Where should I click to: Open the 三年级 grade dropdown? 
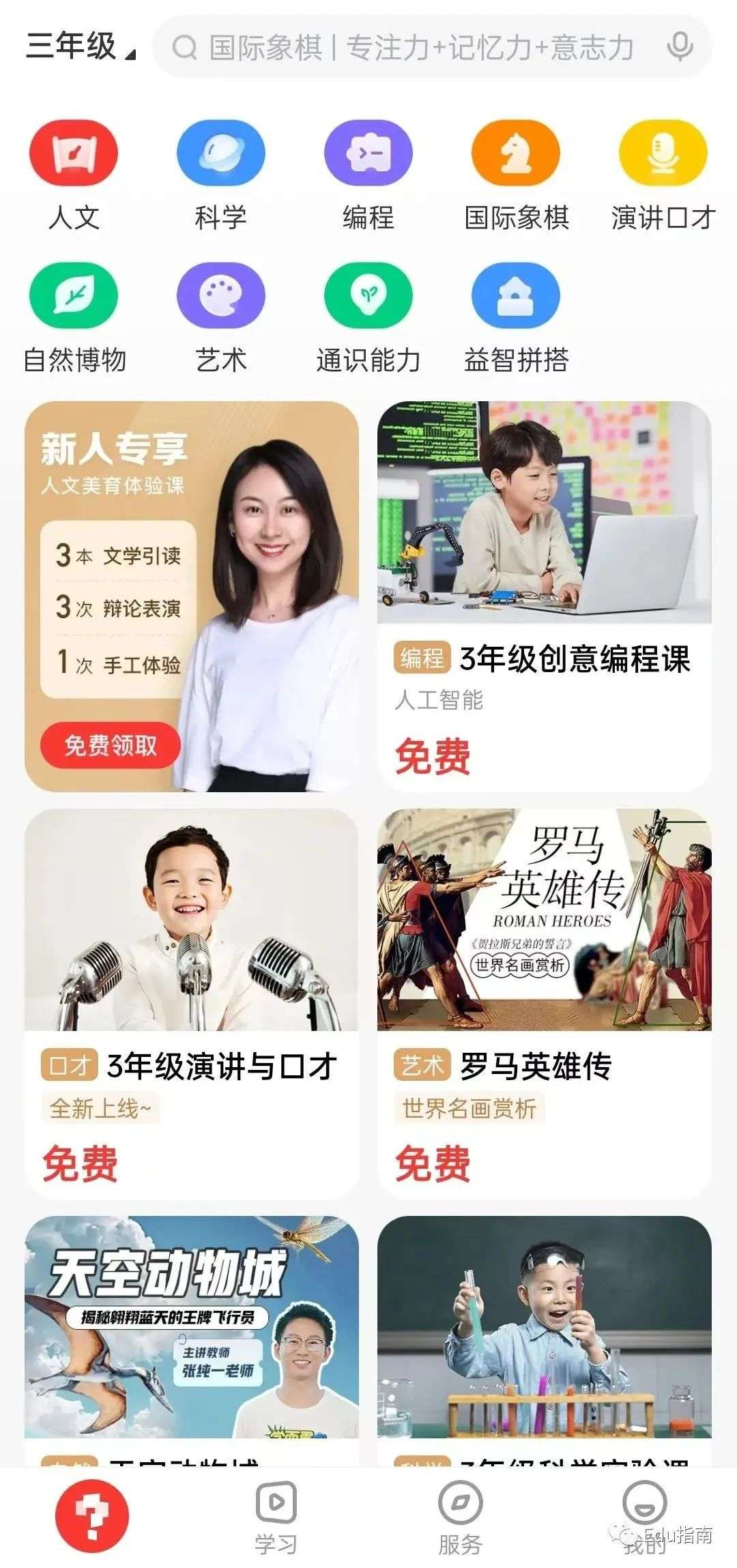(x=81, y=46)
